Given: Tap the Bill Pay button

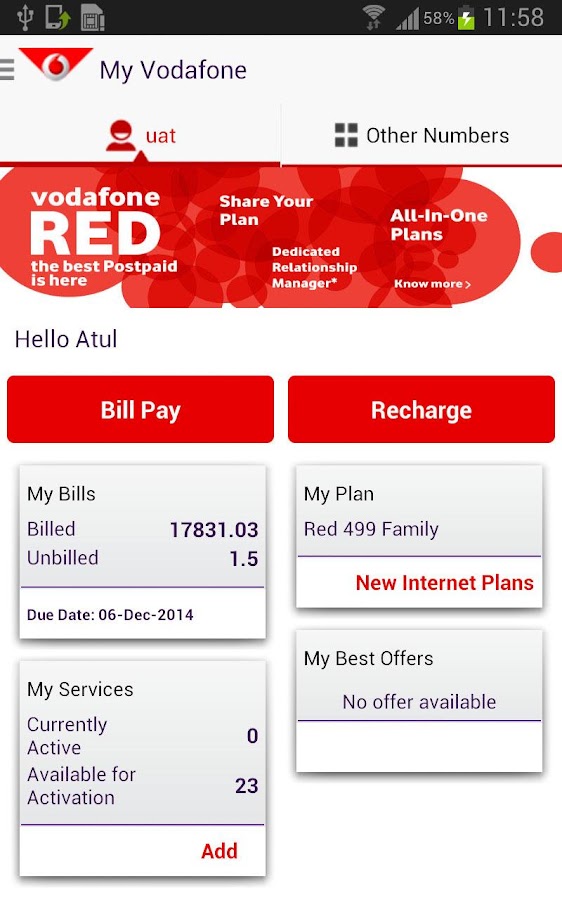Looking at the screenshot, I should (140, 410).
